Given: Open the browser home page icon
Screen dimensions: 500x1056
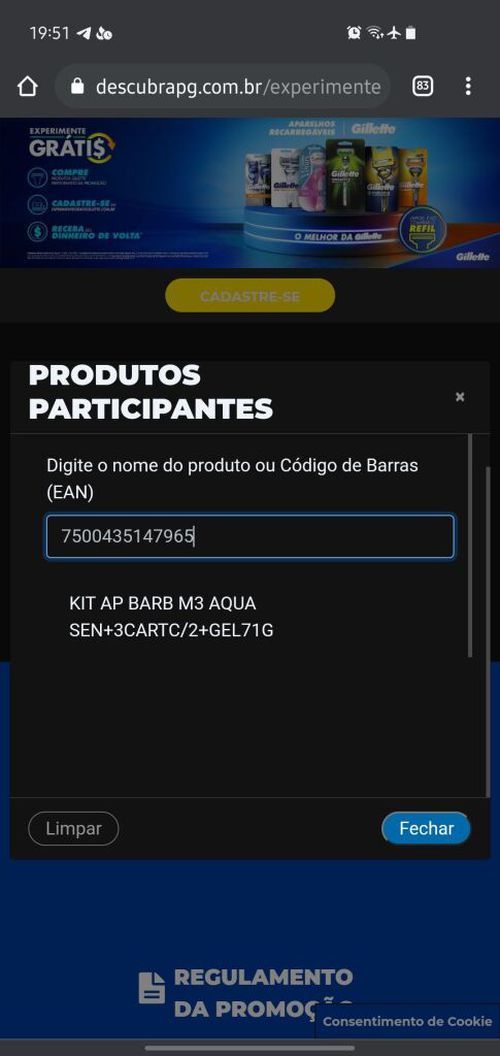Looking at the screenshot, I should point(27,86).
